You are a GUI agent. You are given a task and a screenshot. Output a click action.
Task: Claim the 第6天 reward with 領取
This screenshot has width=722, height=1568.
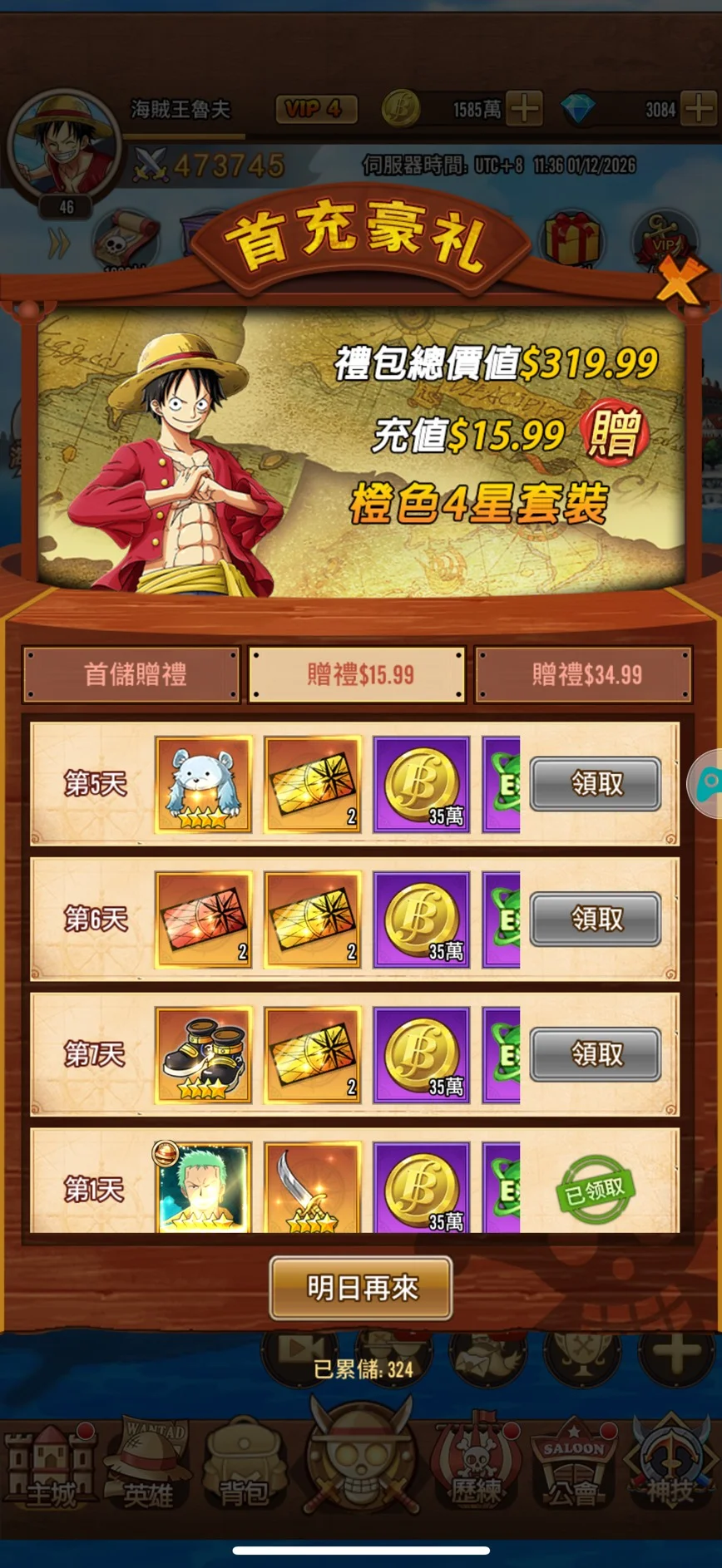point(596,919)
